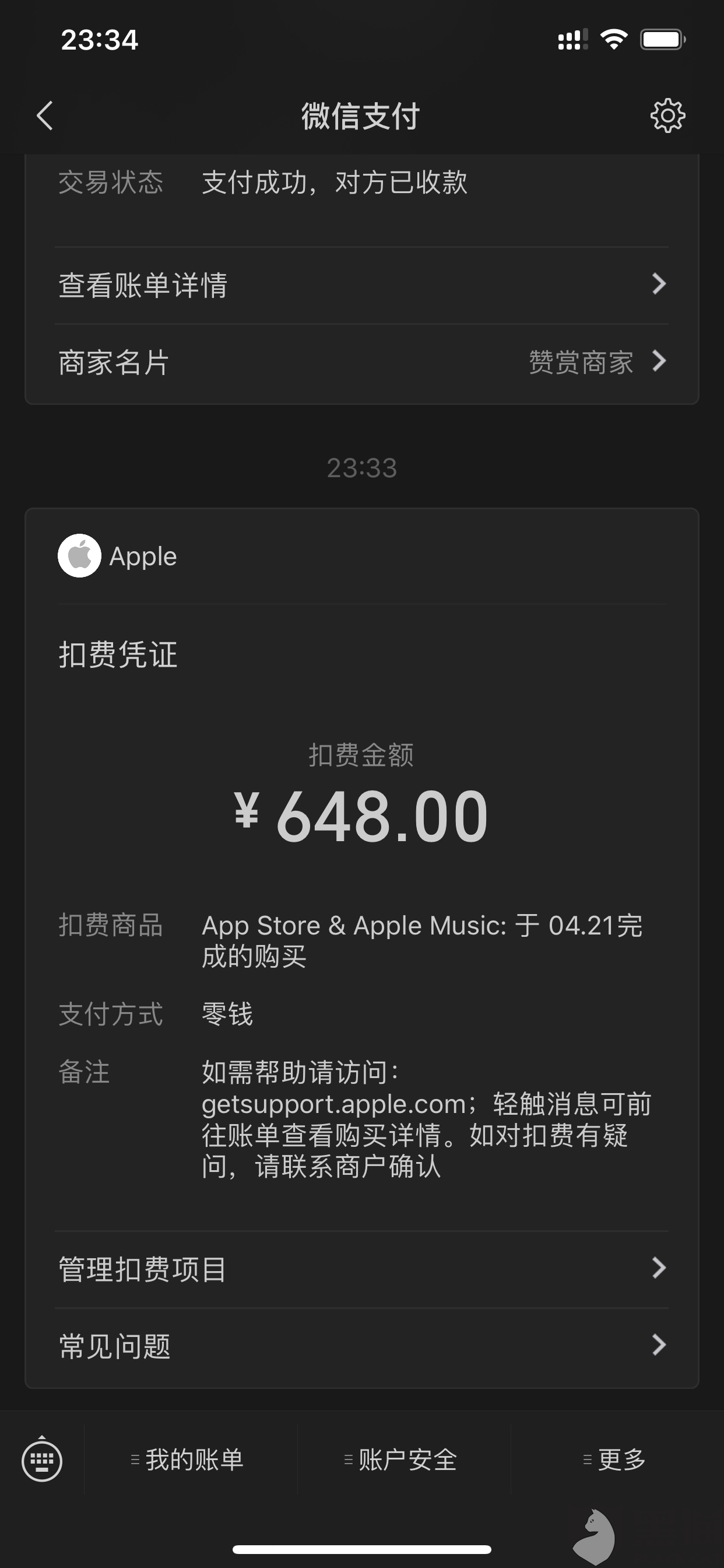Image resolution: width=724 pixels, height=1568 pixels.
Task: Open the settings gear icon
Action: (x=667, y=116)
